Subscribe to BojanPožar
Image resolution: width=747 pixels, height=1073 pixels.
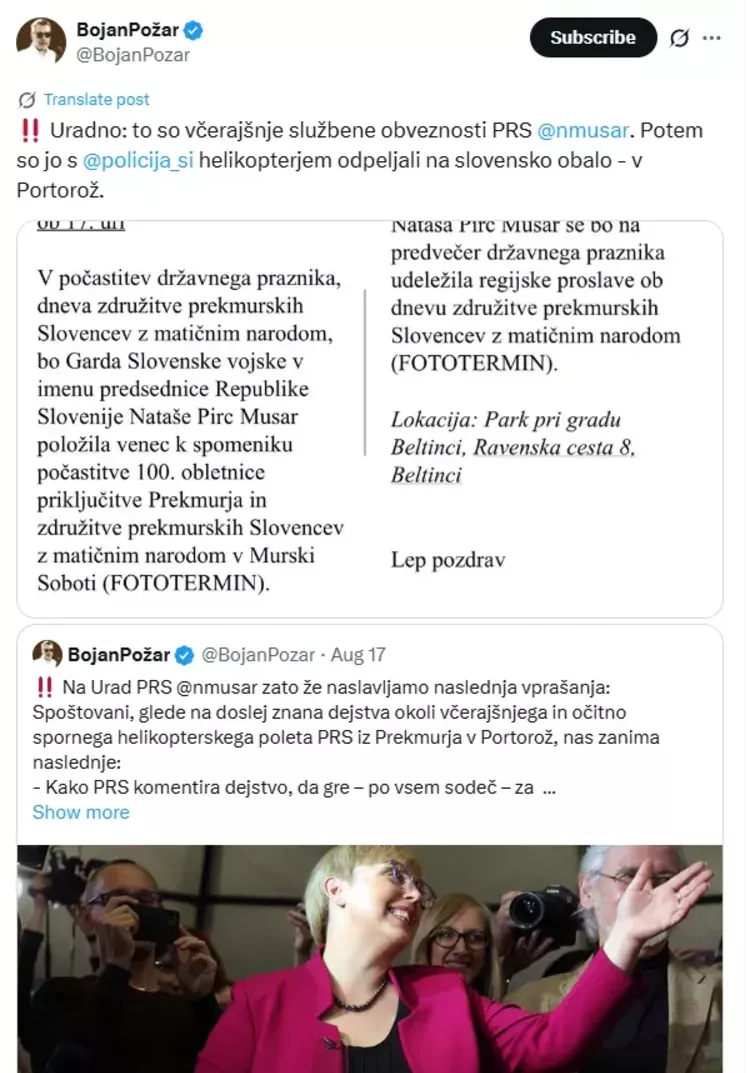(x=592, y=38)
